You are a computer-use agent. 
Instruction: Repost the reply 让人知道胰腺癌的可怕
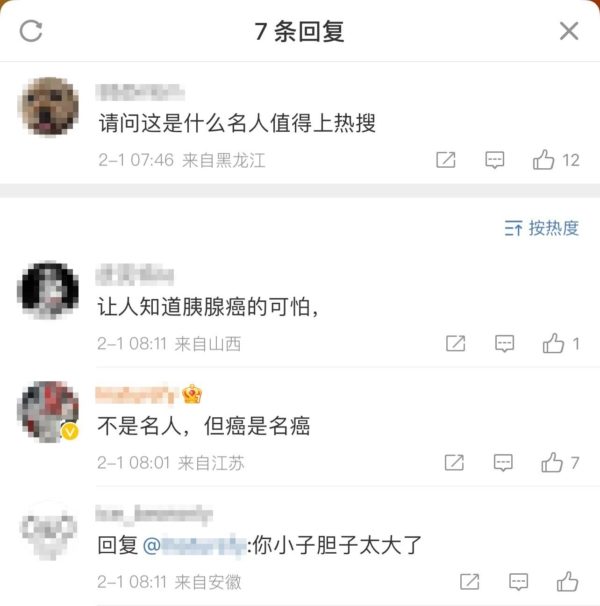pyautogui.click(x=455, y=344)
